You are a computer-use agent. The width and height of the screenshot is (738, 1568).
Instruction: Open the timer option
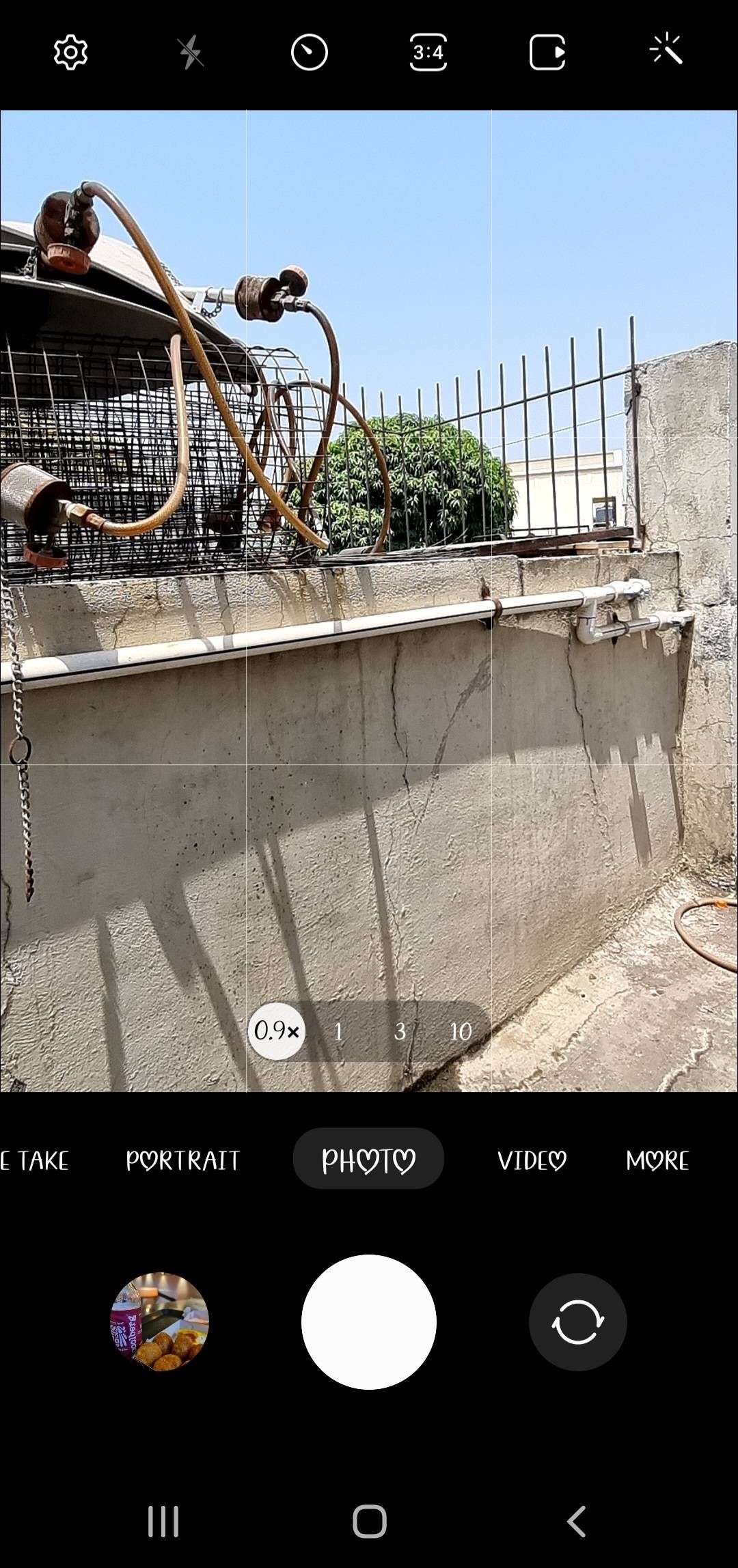[310, 53]
